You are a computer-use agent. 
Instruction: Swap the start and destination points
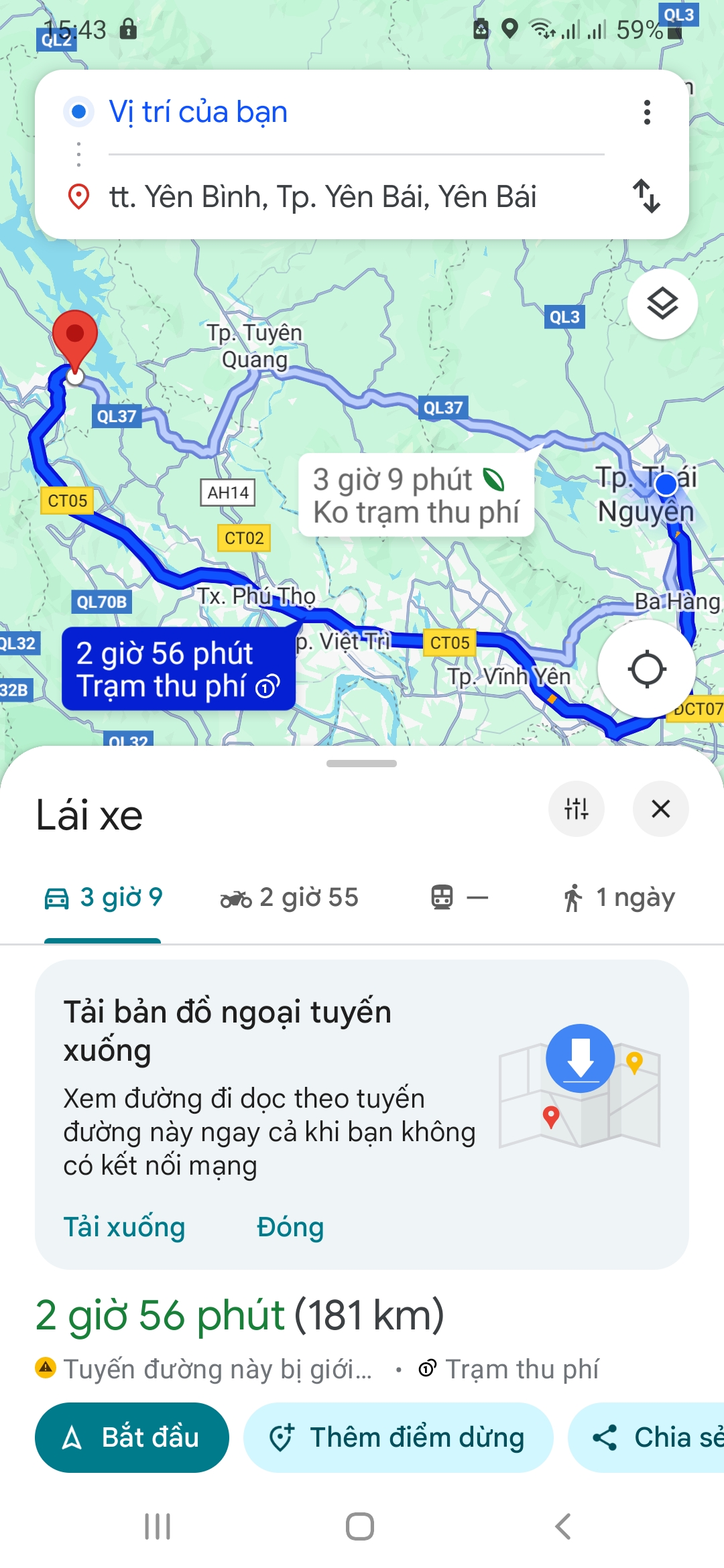pyautogui.click(x=647, y=196)
